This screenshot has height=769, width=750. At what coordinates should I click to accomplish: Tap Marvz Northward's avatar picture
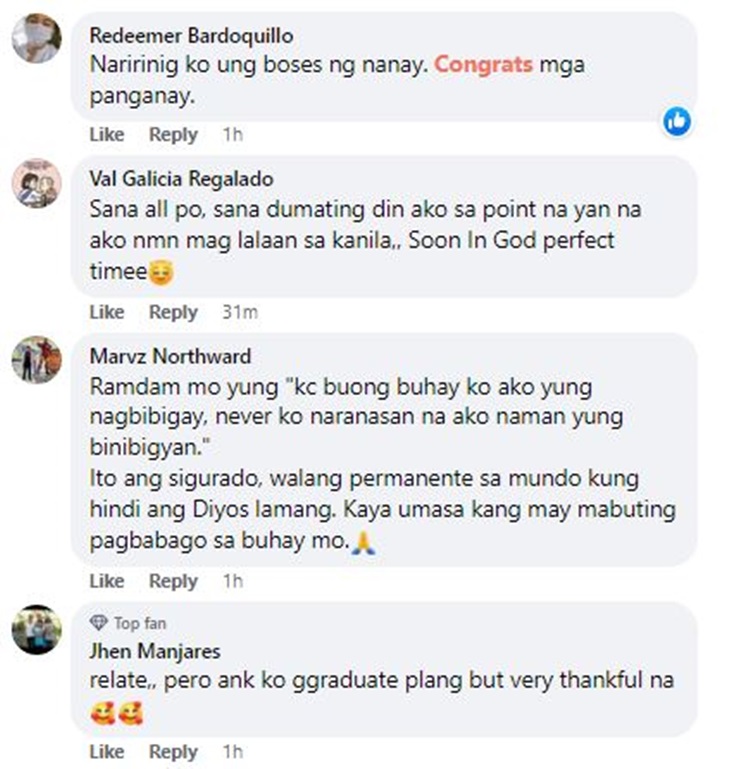[x=37, y=360]
